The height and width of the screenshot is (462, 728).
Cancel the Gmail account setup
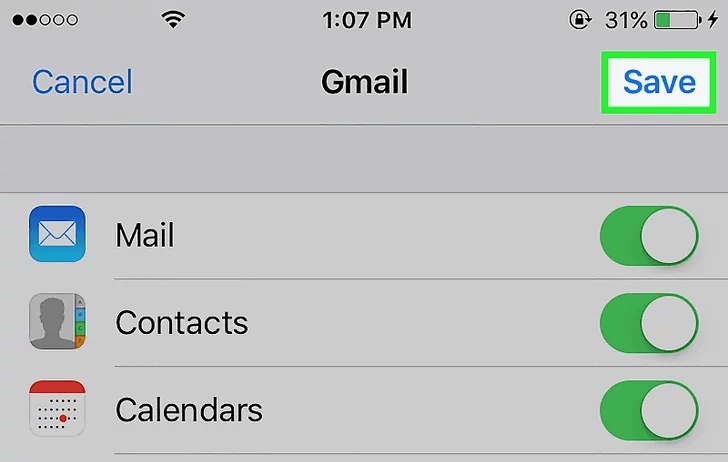(82, 82)
